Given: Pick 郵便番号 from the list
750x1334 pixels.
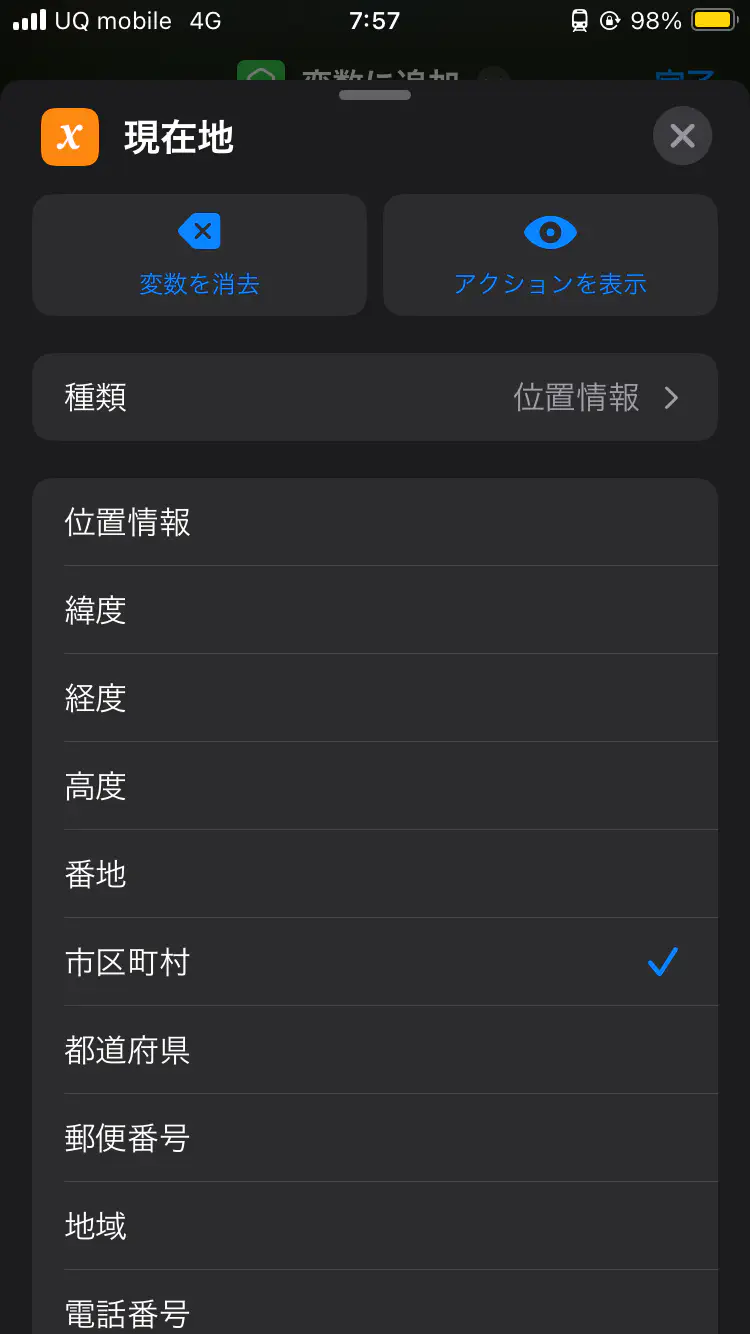Looking at the screenshot, I should (x=375, y=1138).
